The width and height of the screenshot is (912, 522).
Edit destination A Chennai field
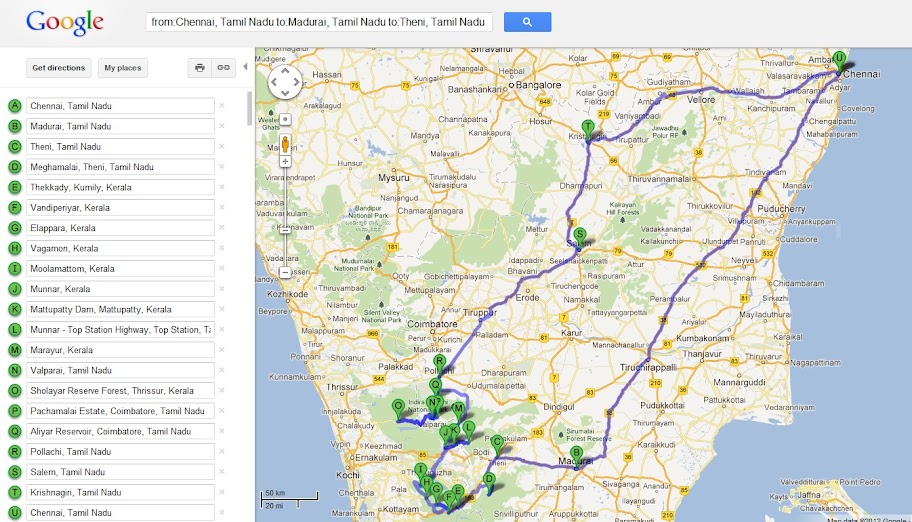[119, 106]
